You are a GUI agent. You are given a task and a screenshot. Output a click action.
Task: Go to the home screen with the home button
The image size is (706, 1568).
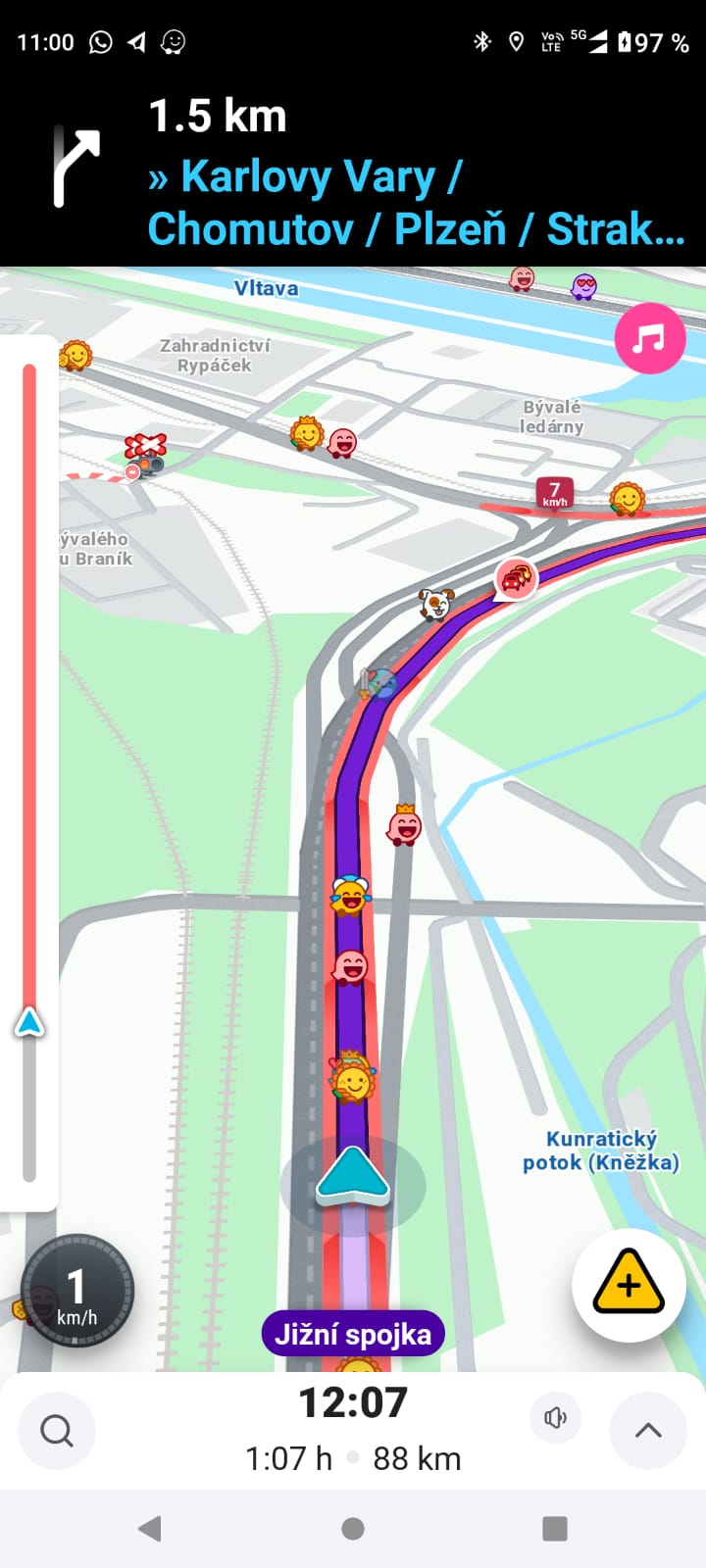pos(353,1528)
